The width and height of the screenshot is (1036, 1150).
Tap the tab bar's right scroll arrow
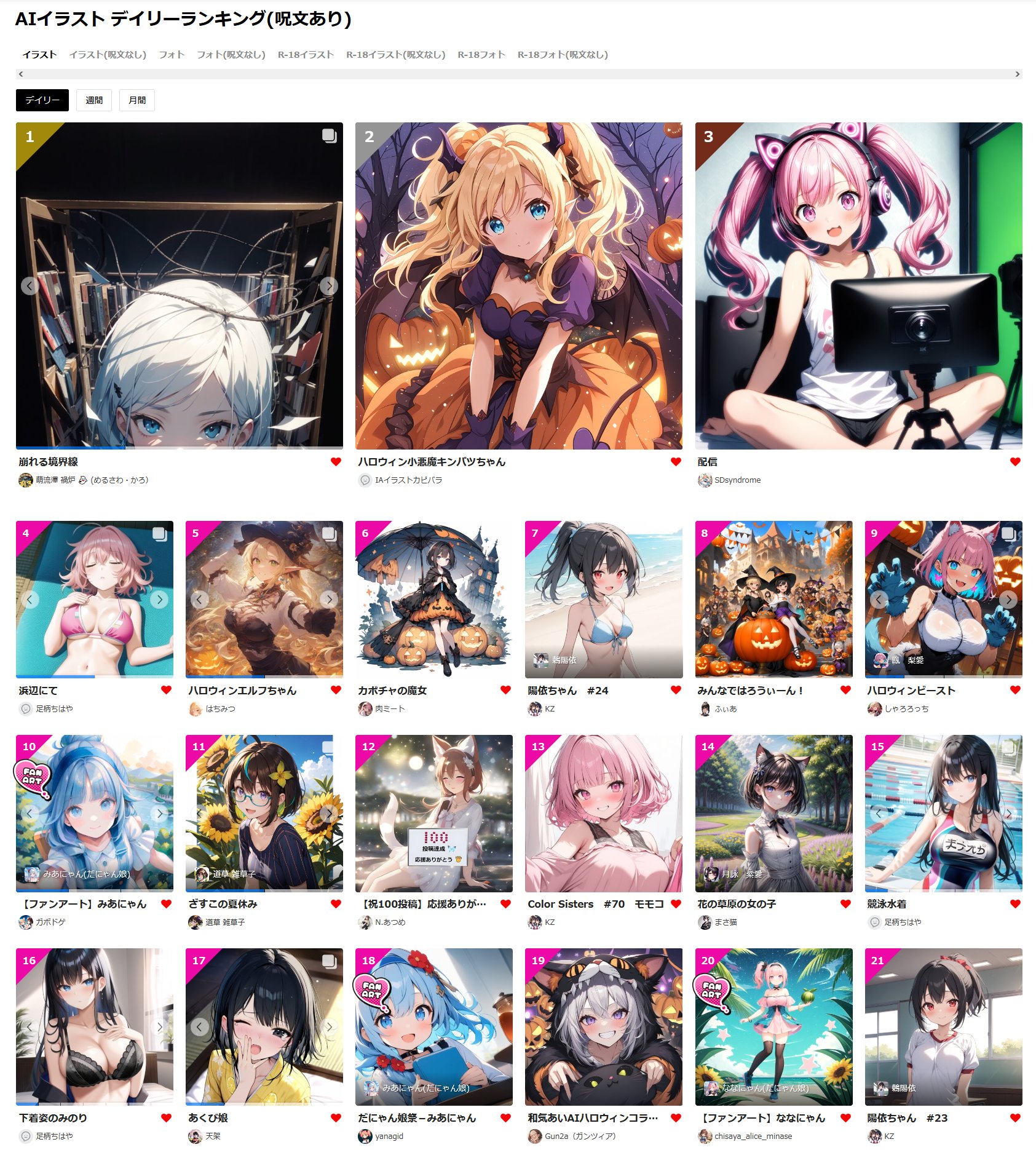[1018, 74]
